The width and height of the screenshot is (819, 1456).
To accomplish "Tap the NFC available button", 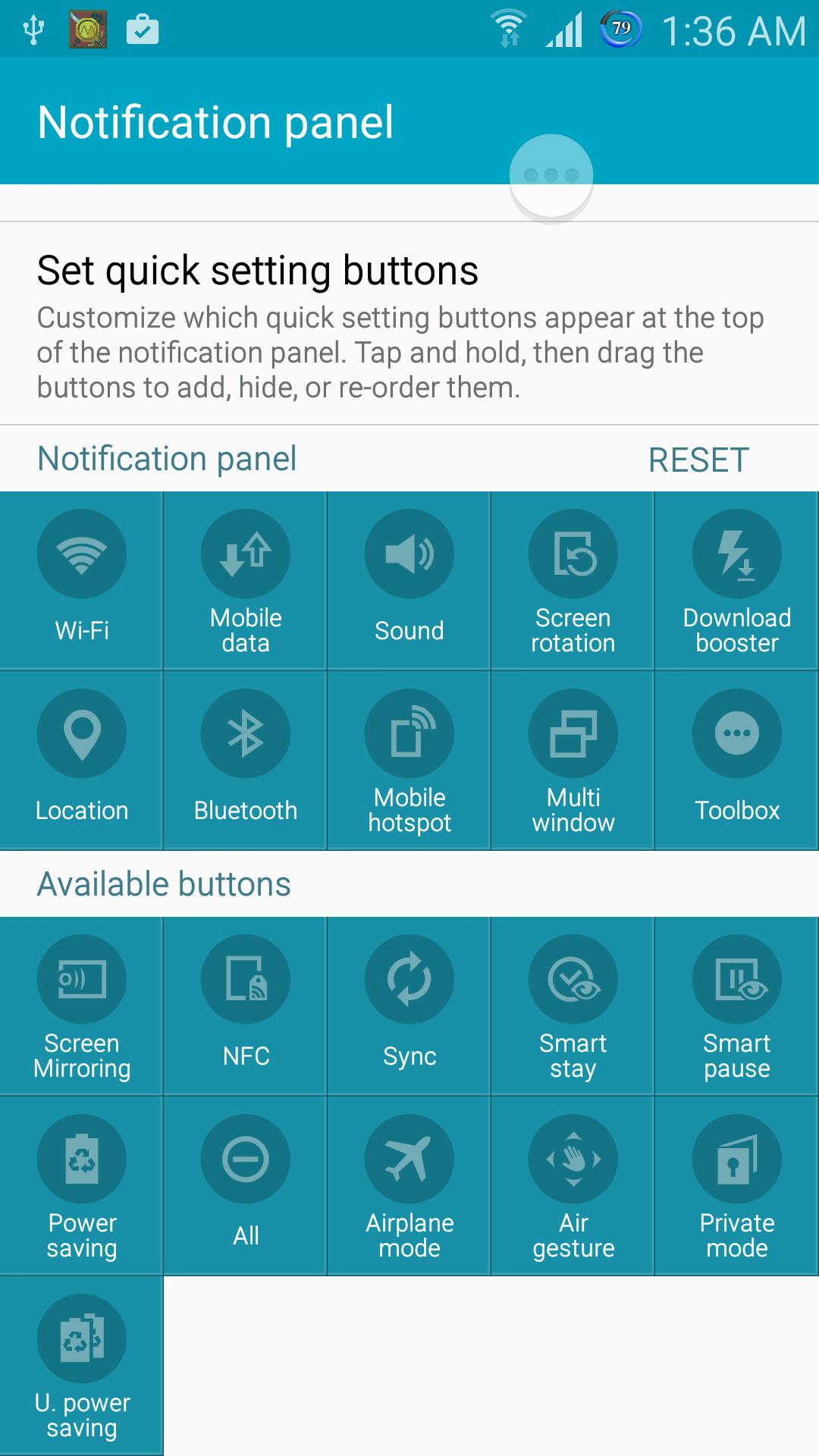I will [x=246, y=1006].
